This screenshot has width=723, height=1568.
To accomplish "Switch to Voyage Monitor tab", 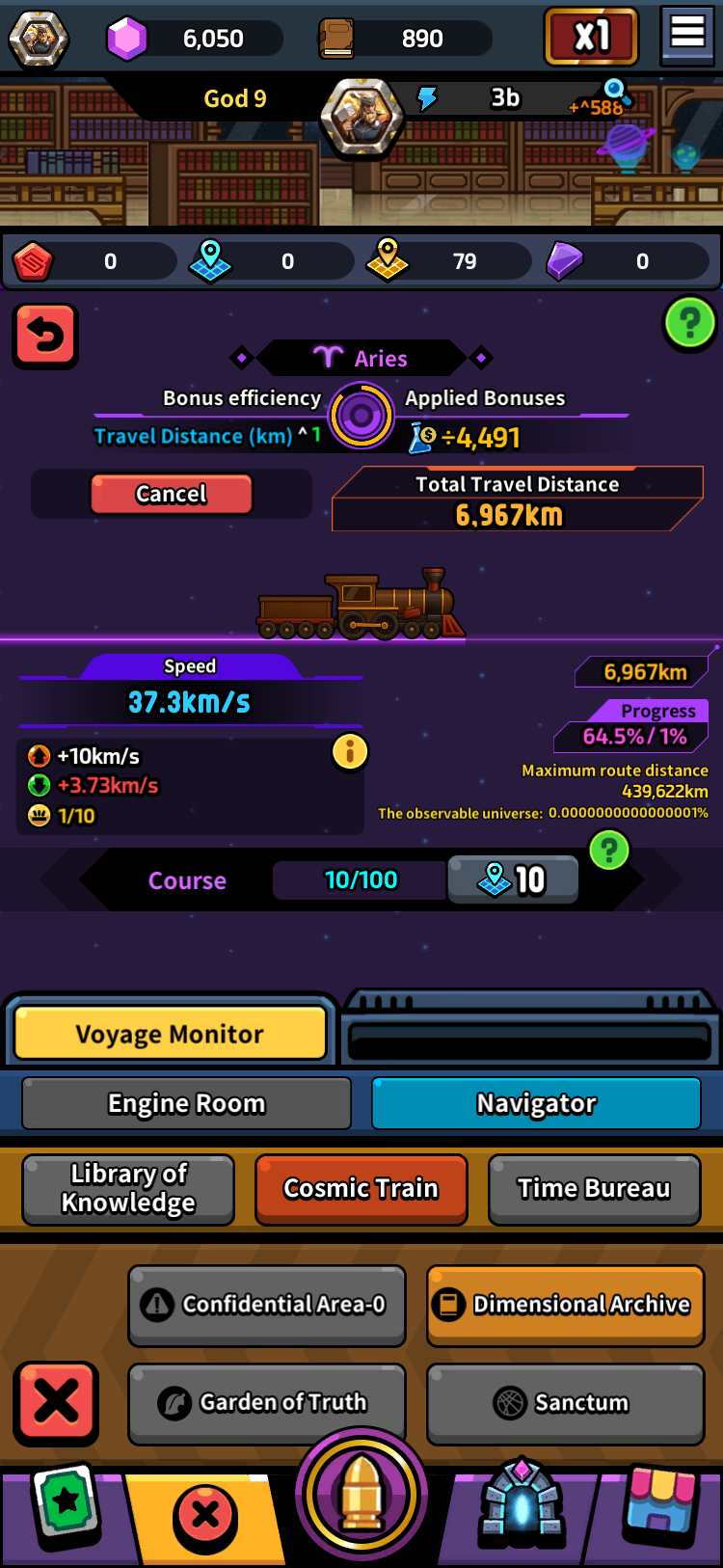I will (x=170, y=1034).
